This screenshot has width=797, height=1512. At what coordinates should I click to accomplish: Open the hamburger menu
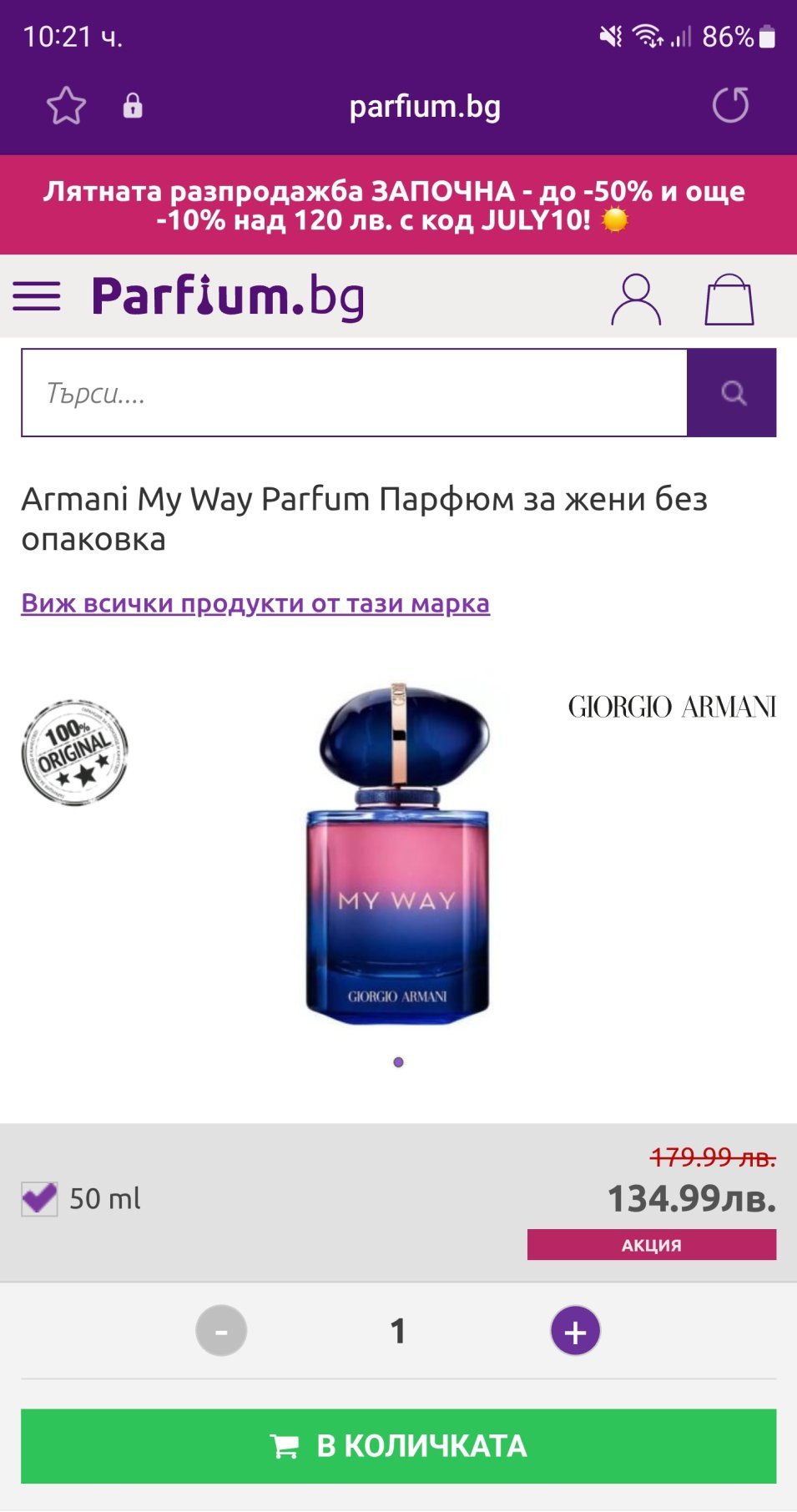pyautogui.click(x=37, y=296)
